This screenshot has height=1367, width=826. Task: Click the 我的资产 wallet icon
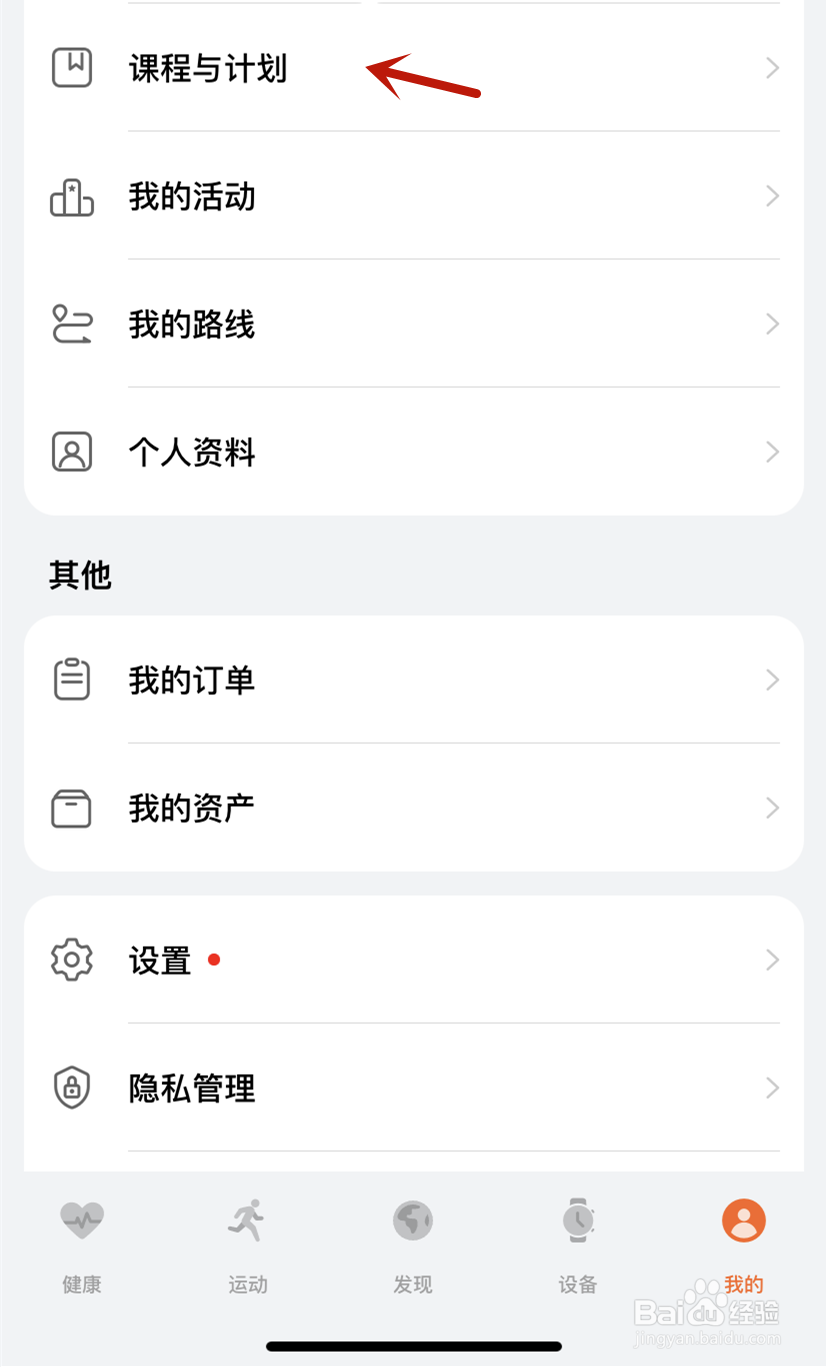(x=71, y=808)
